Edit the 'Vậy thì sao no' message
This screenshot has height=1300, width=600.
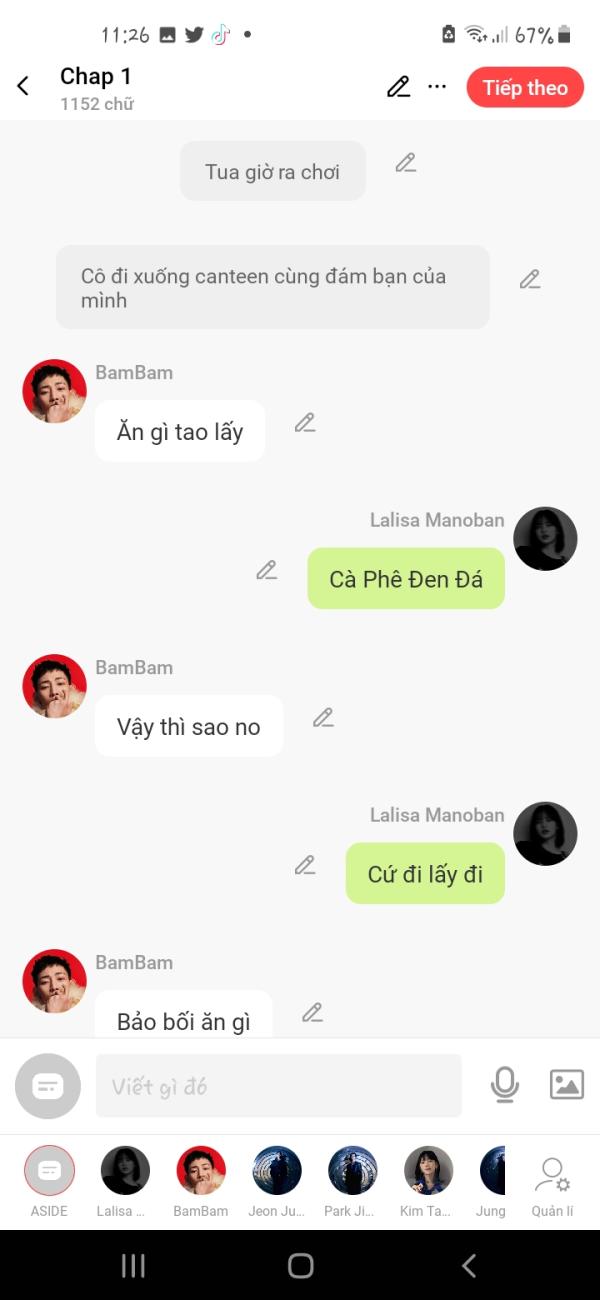click(x=322, y=717)
